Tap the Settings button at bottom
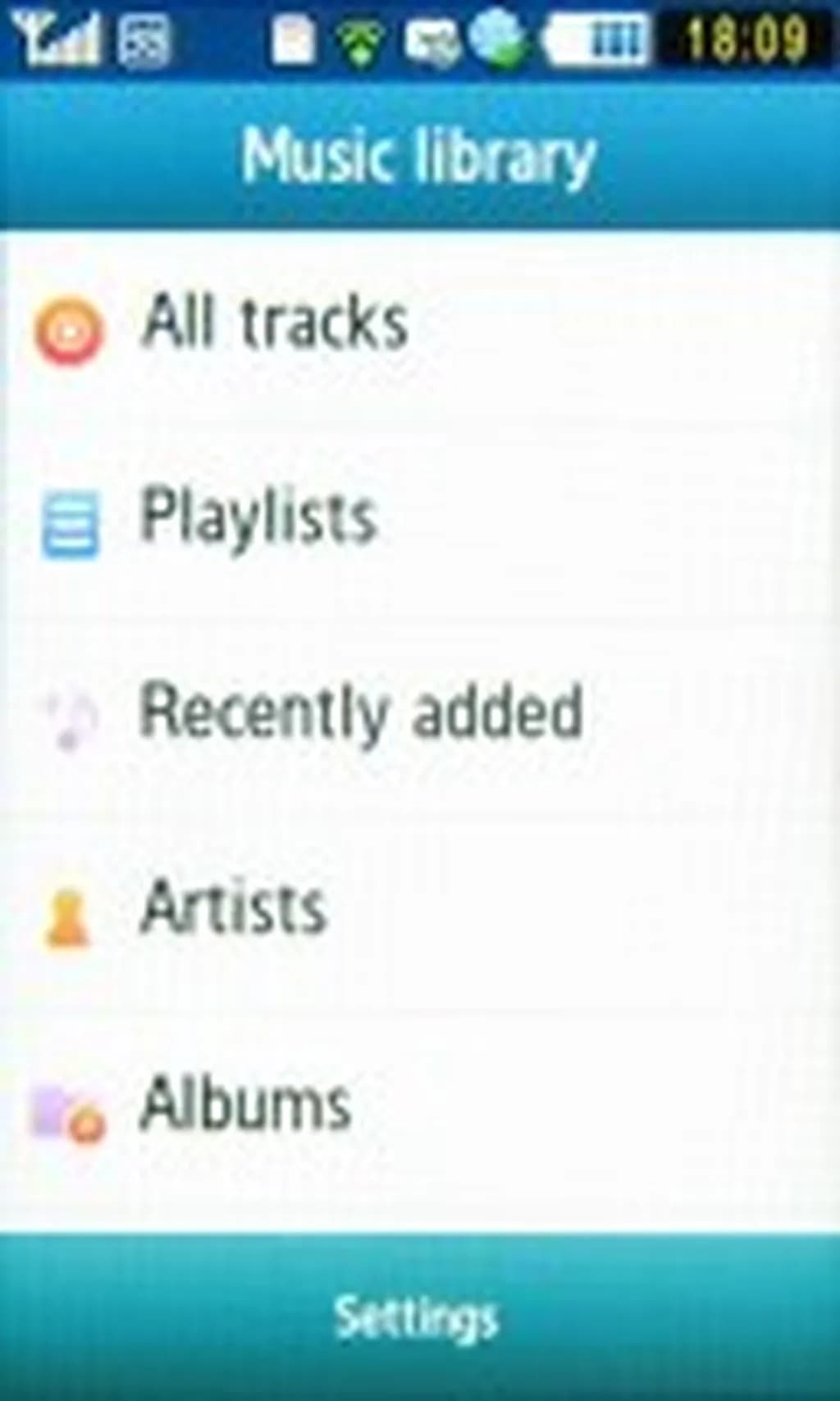 point(418,1318)
